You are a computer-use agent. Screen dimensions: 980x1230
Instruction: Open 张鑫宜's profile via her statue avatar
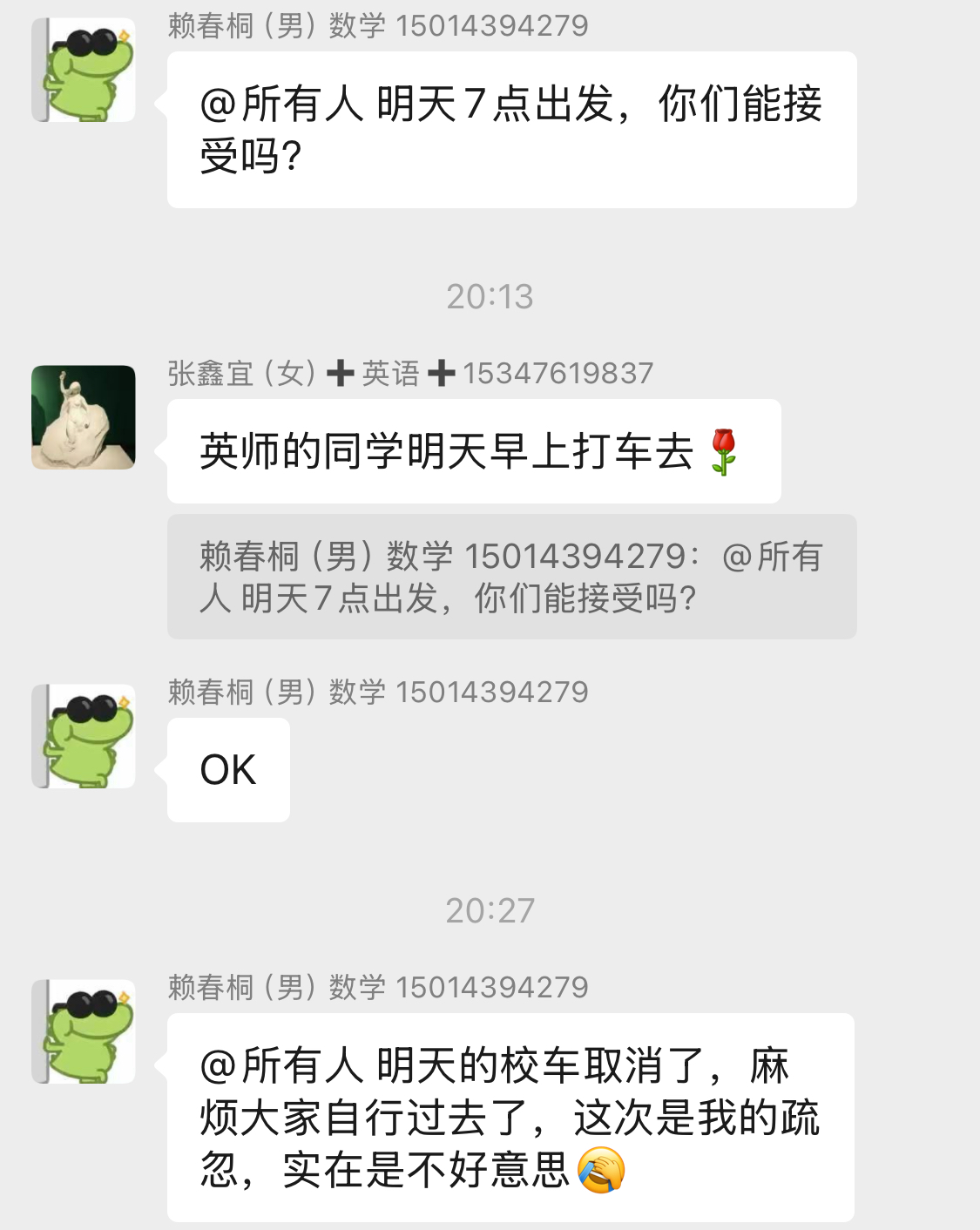[84, 417]
